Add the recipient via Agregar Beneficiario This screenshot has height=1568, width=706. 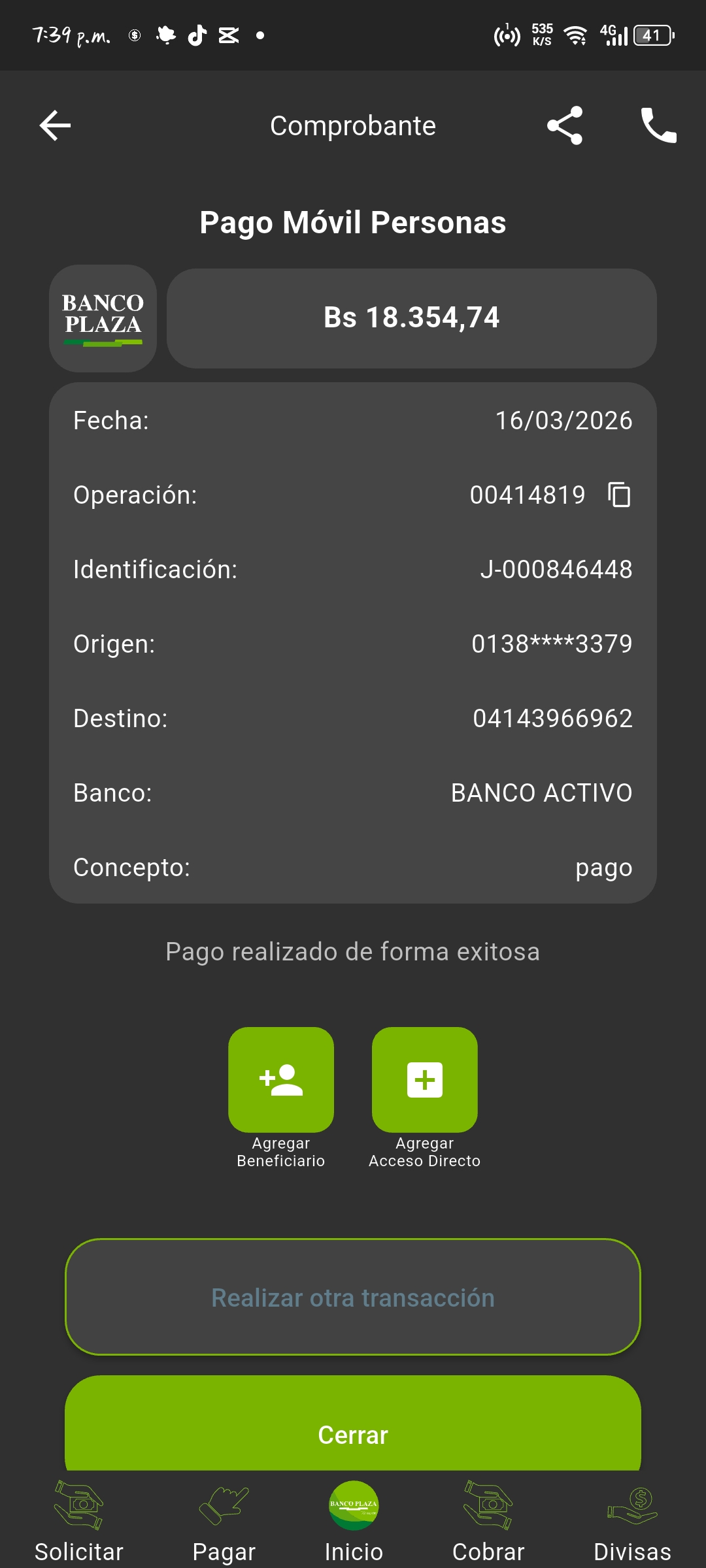(281, 1080)
